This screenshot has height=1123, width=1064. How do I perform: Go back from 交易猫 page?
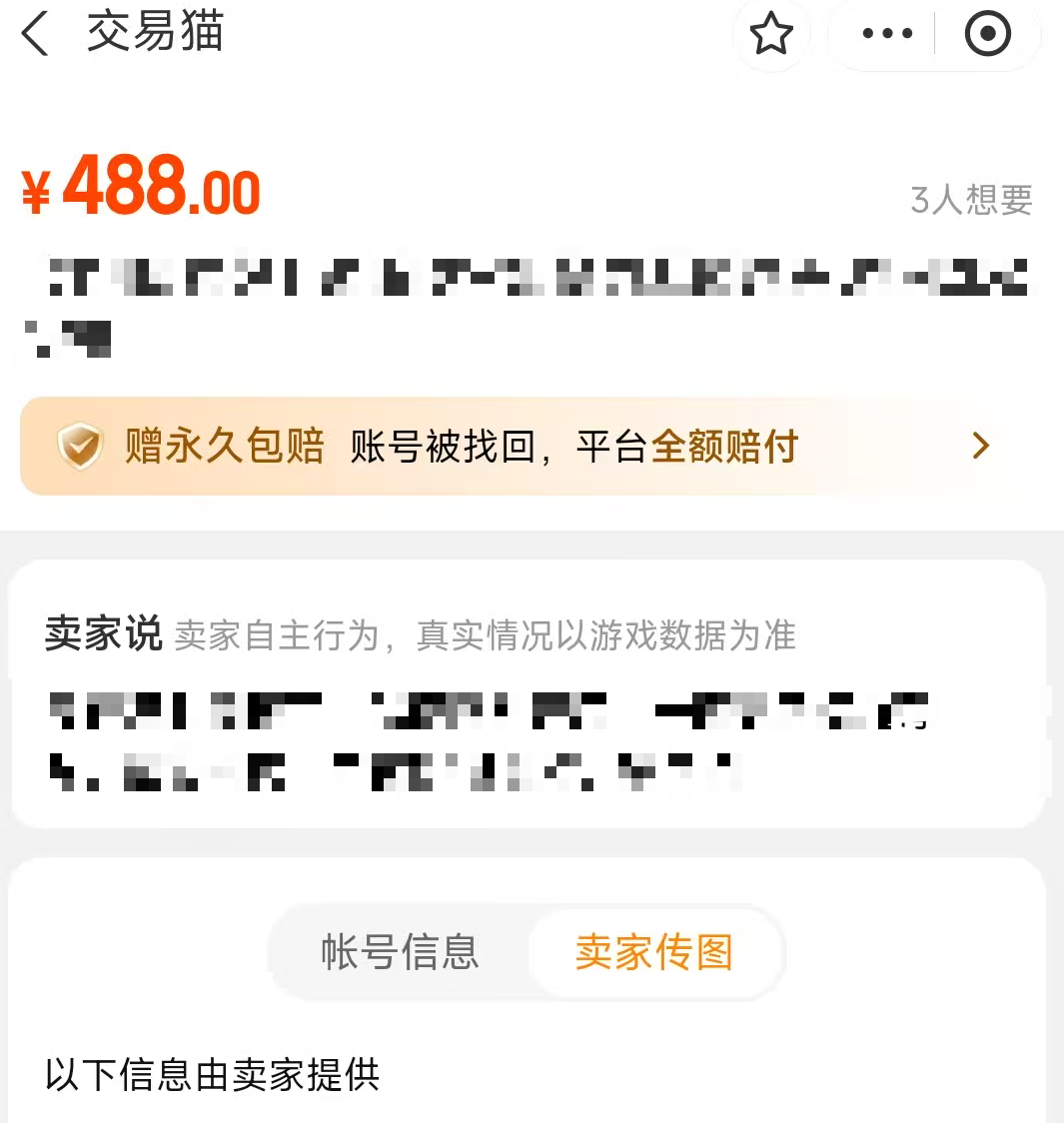tap(36, 35)
